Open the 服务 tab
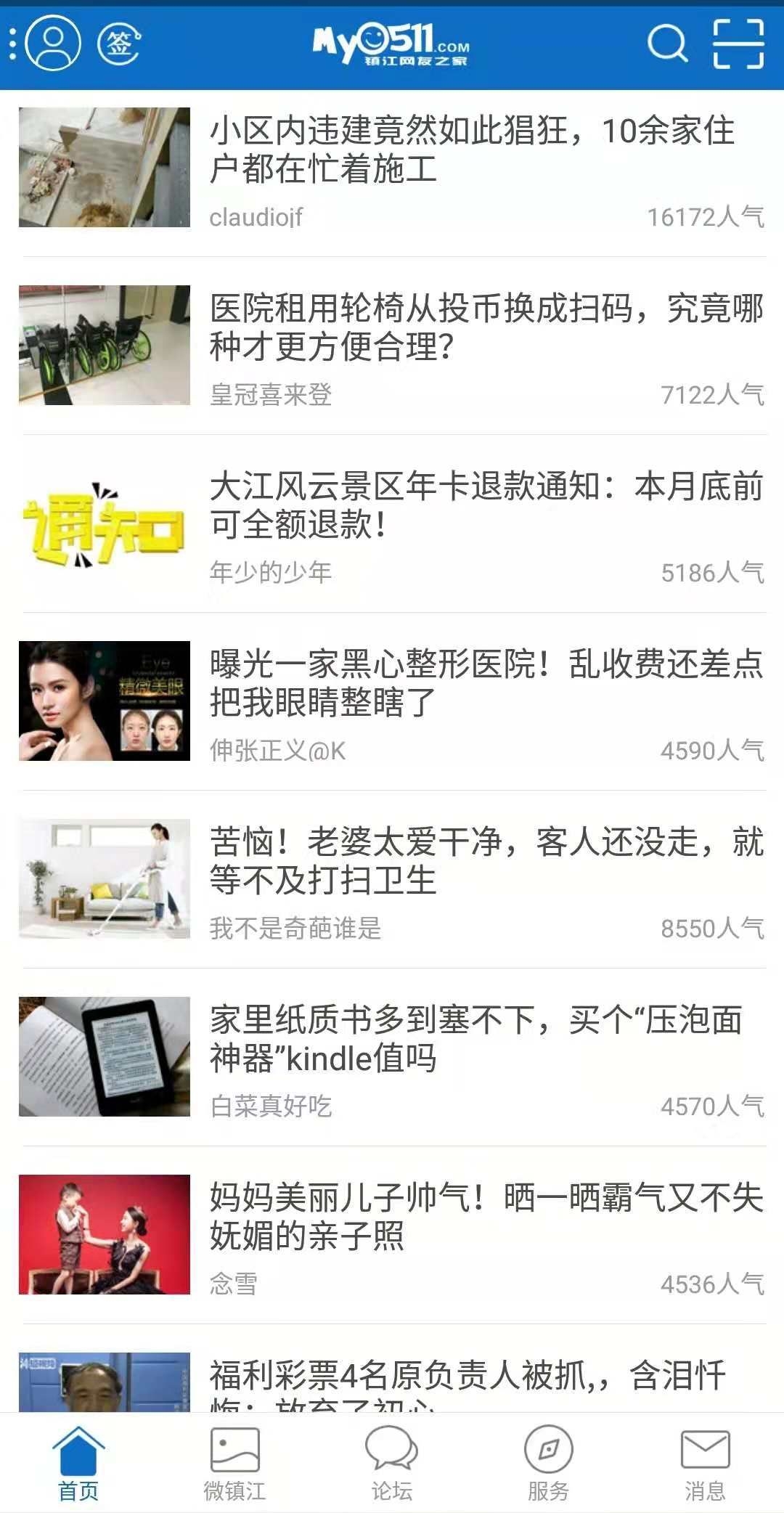Image resolution: width=784 pixels, height=1513 pixels. [549, 1464]
